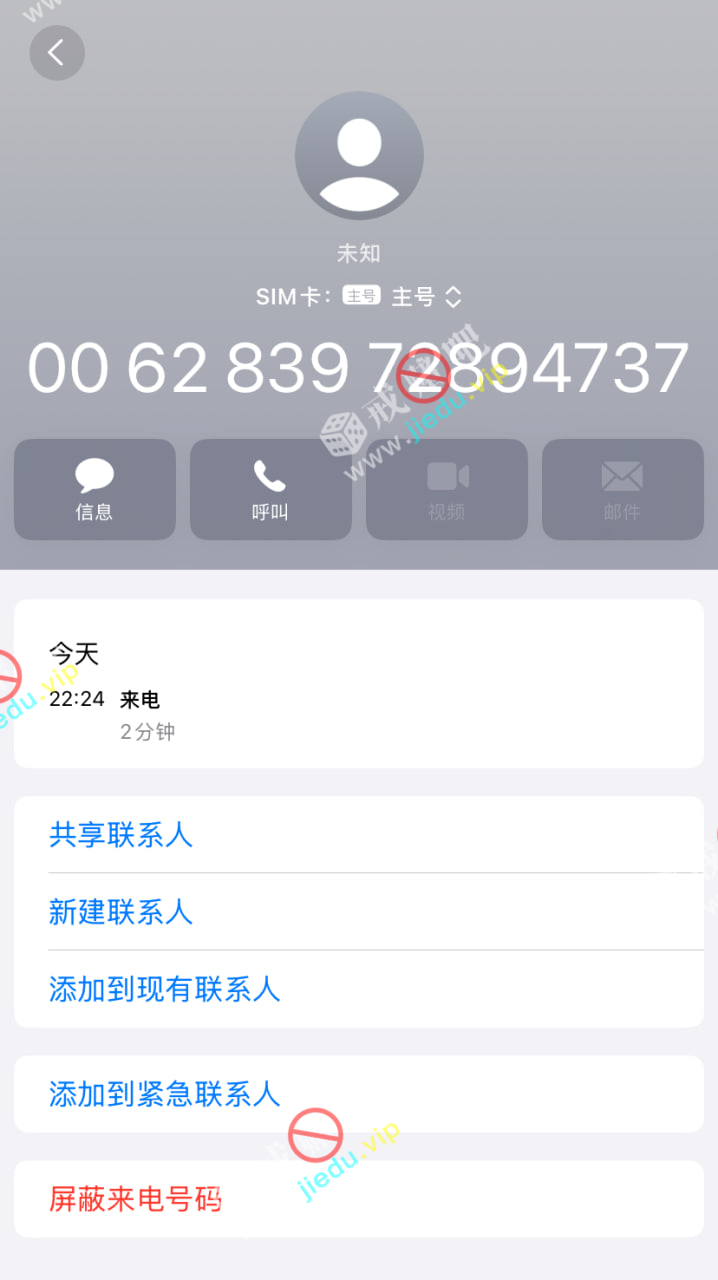Tap 共享联系人 to share contact
Screen dimensions: 718x1280
point(121,835)
